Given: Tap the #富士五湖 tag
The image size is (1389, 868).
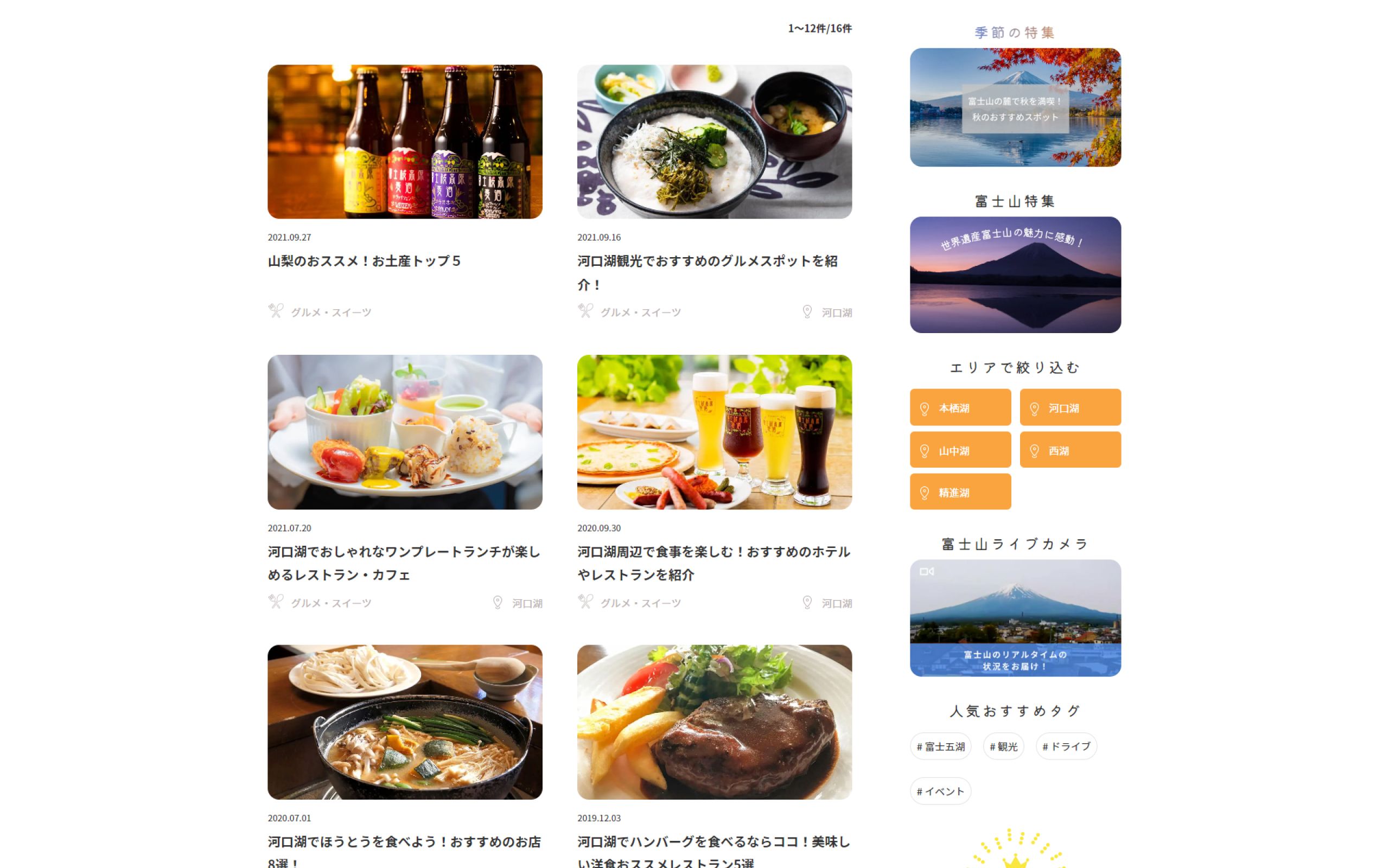Looking at the screenshot, I should click(940, 746).
